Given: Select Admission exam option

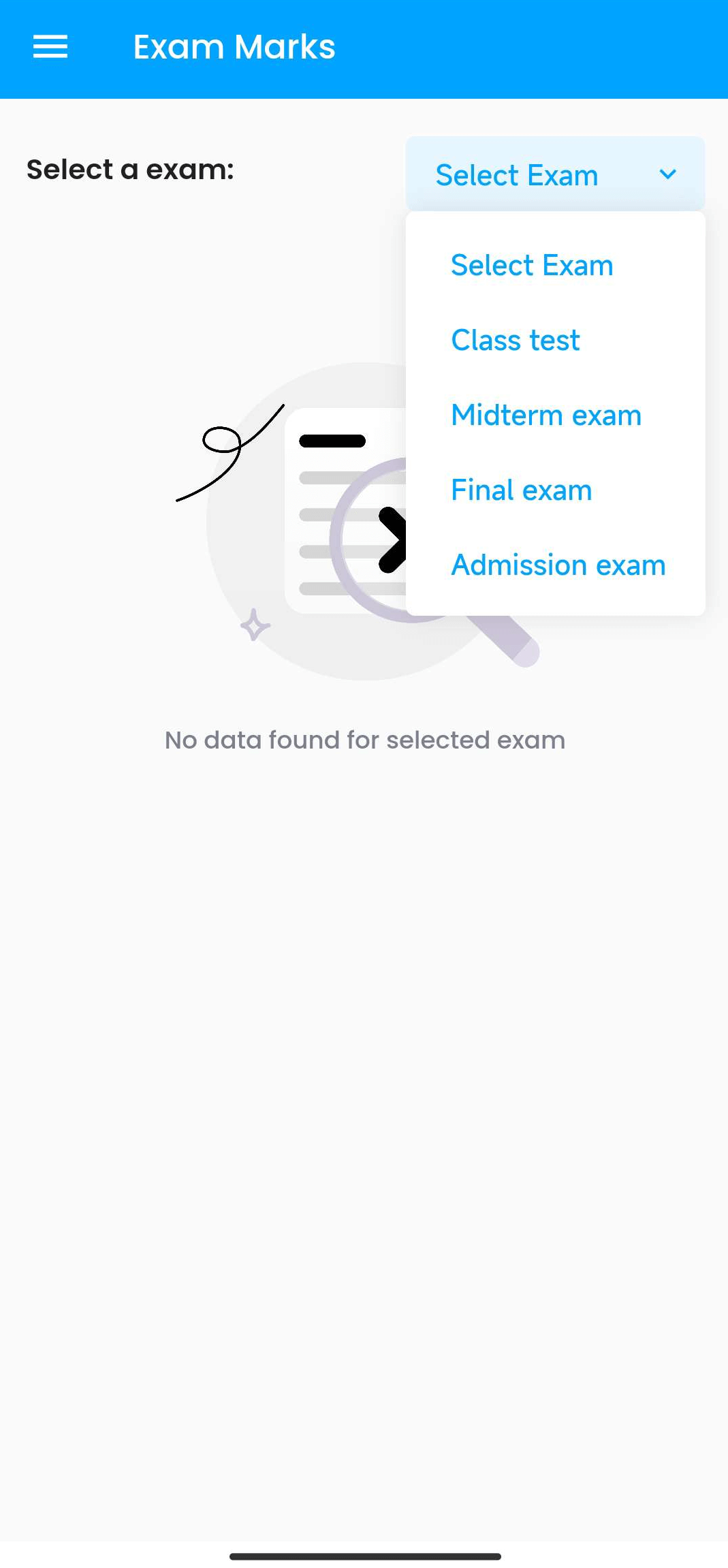Looking at the screenshot, I should point(558,565).
